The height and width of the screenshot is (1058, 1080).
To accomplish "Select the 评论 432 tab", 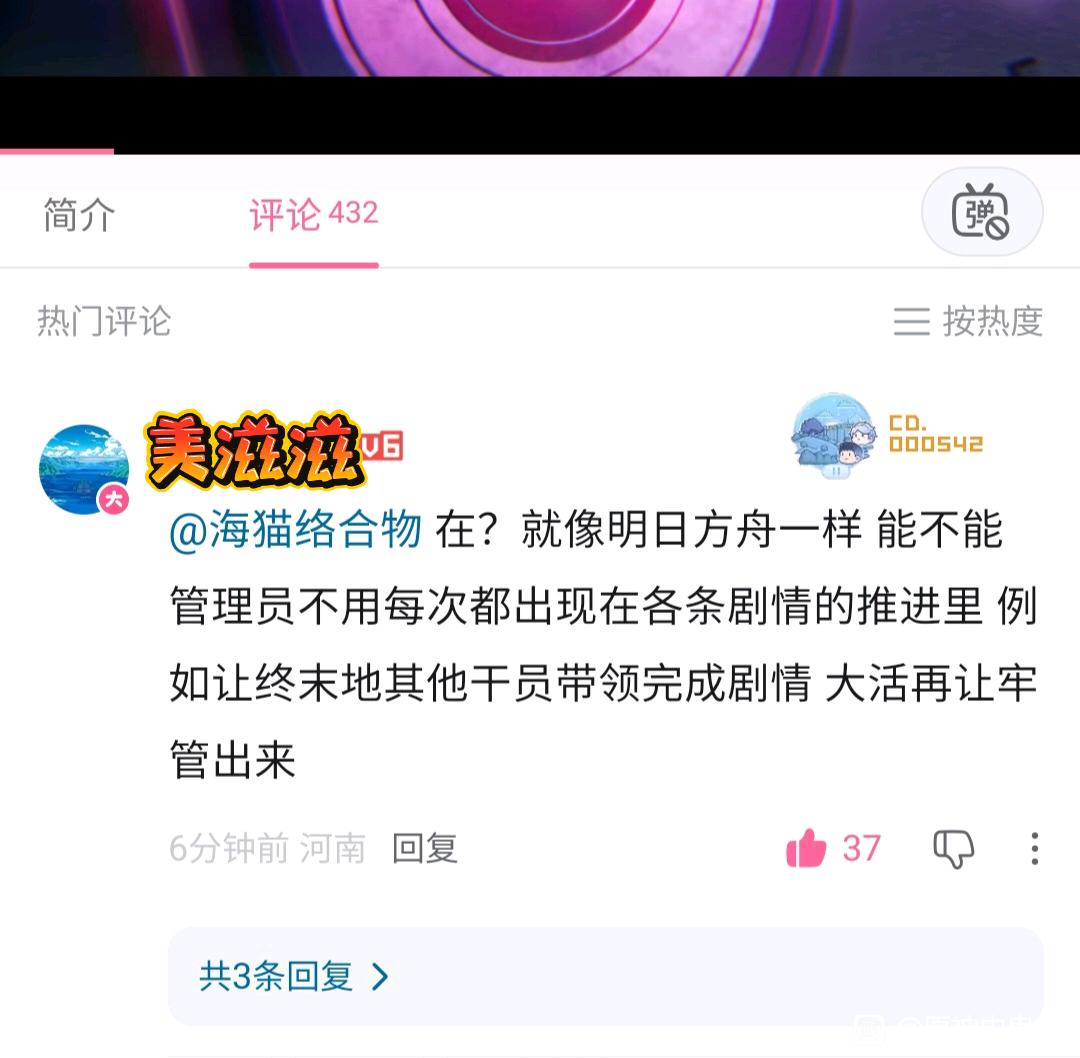I will (x=314, y=214).
